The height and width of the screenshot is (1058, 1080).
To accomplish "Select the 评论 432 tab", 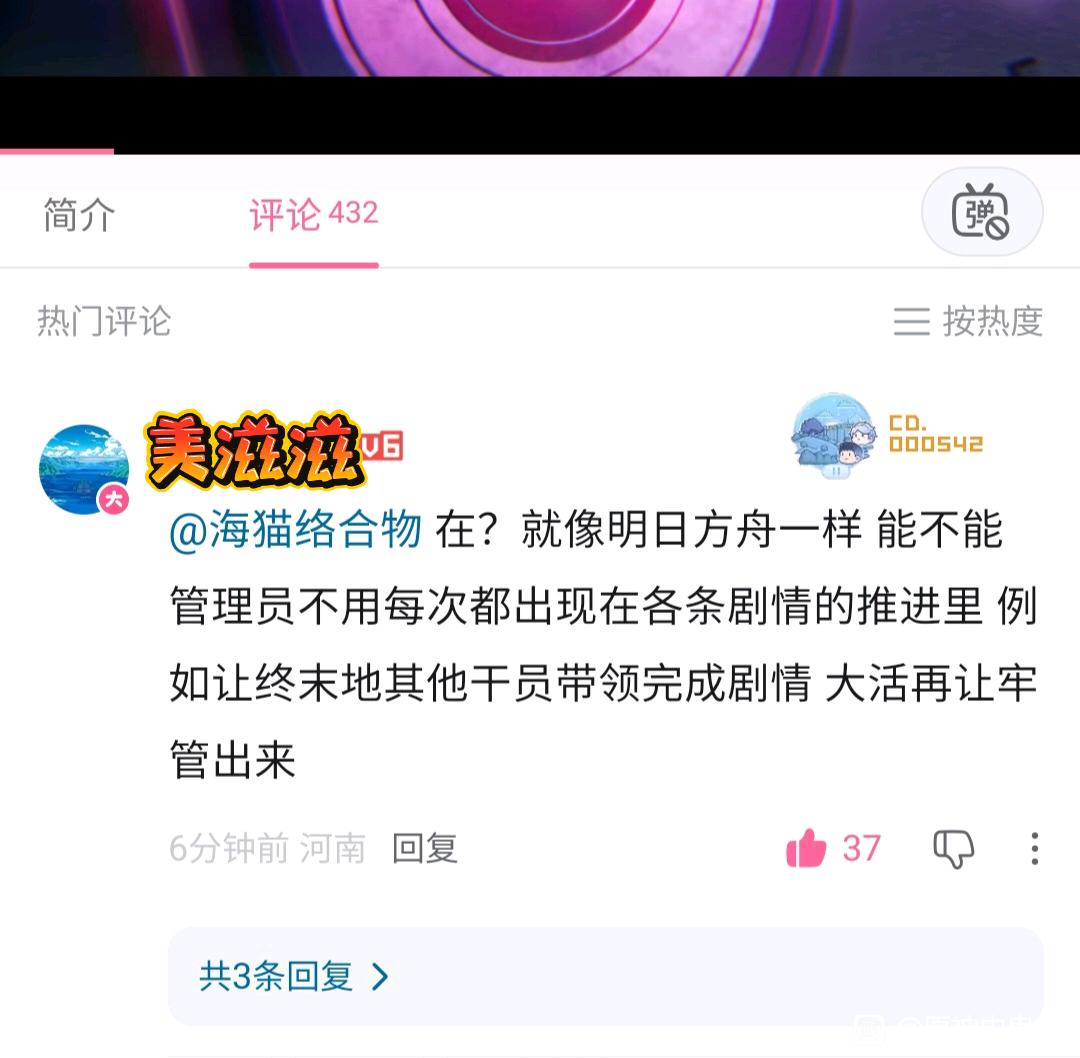I will (x=314, y=214).
